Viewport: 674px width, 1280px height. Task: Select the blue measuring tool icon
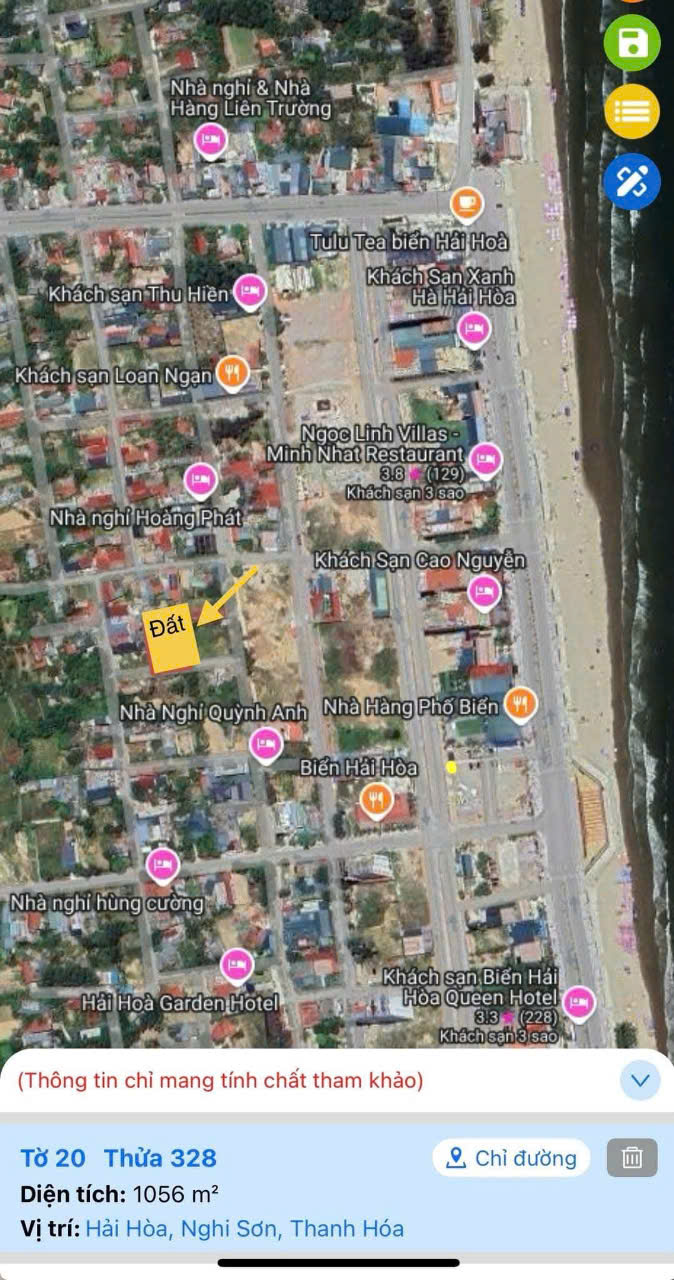pos(632,181)
